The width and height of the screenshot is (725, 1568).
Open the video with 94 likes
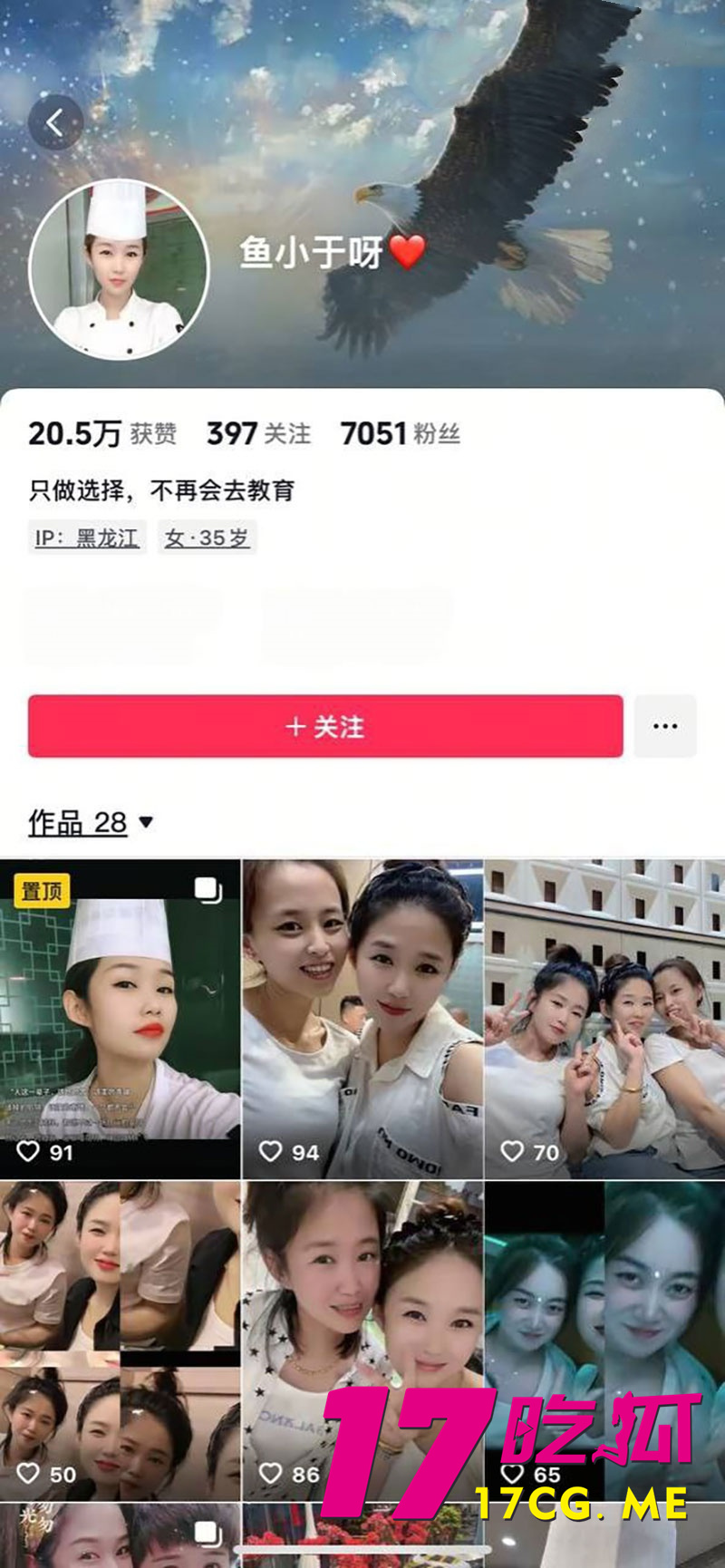(362, 1019)
